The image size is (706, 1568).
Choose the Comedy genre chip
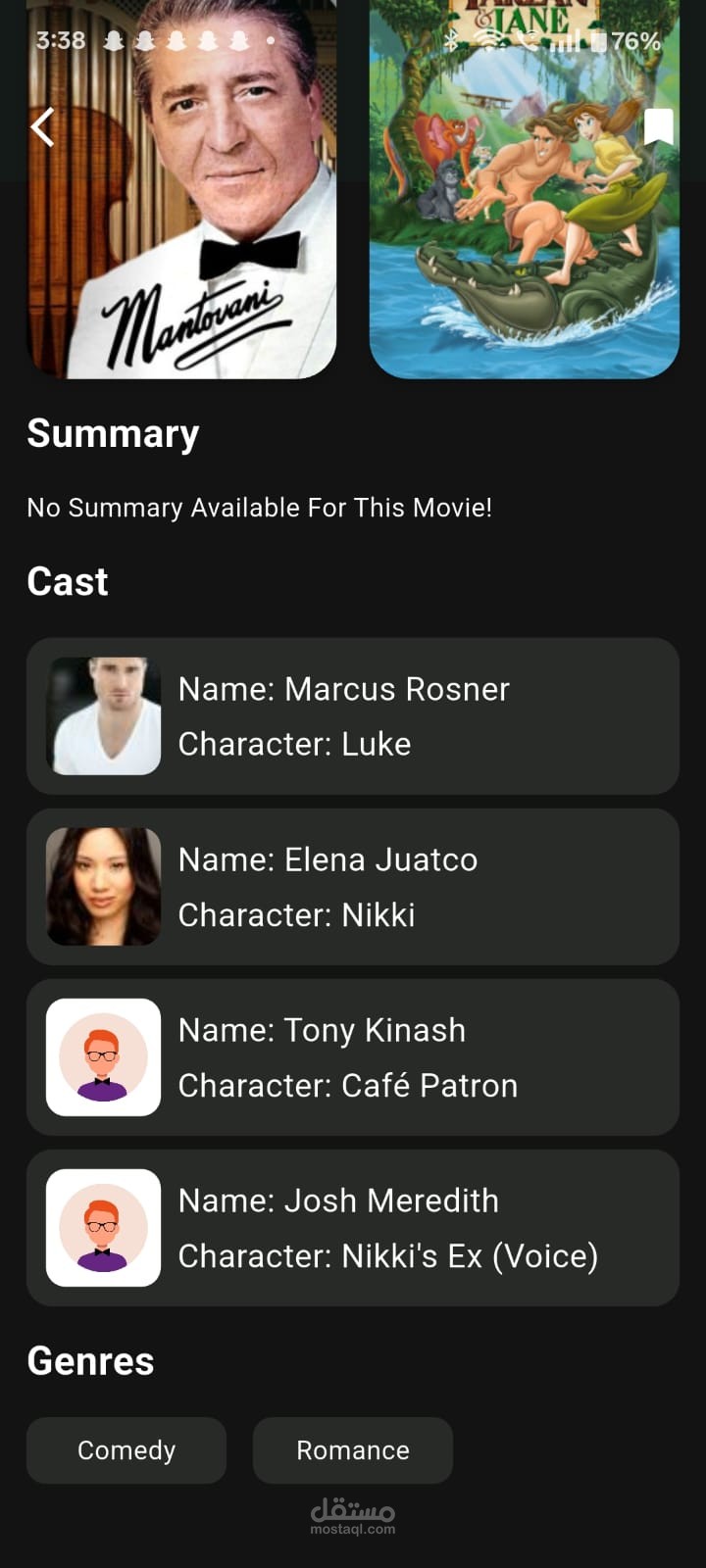(126, 1450)
